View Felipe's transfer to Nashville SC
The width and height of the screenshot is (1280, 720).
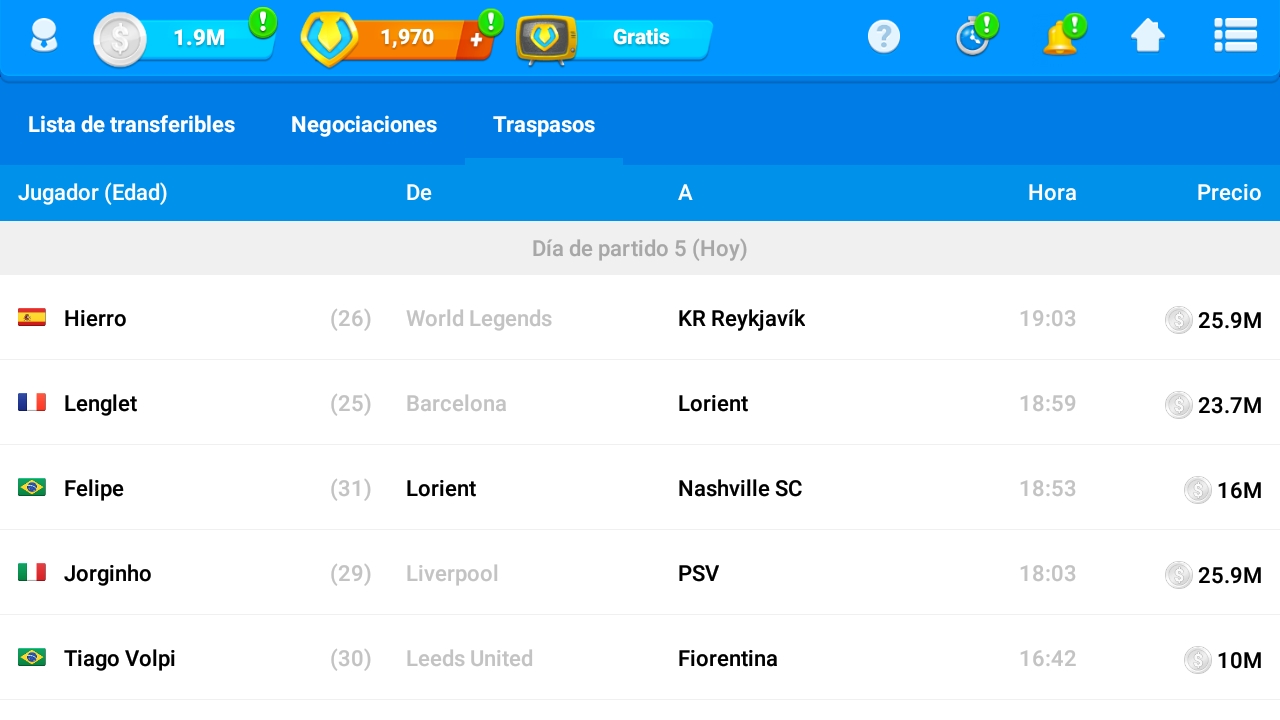[640, 489]
